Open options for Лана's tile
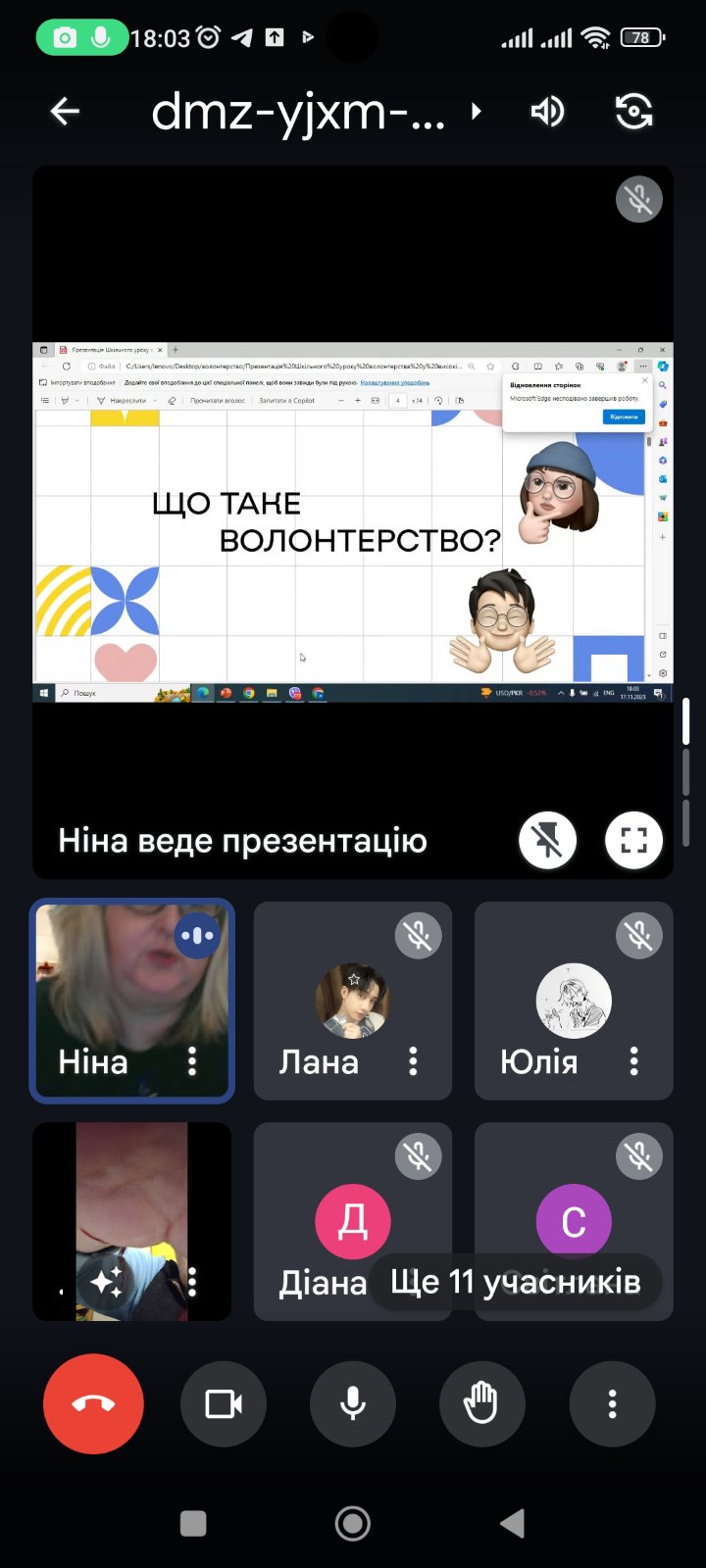This screenshot has height=1568, width=706. pyautogui.click(x=413, y=1061)
